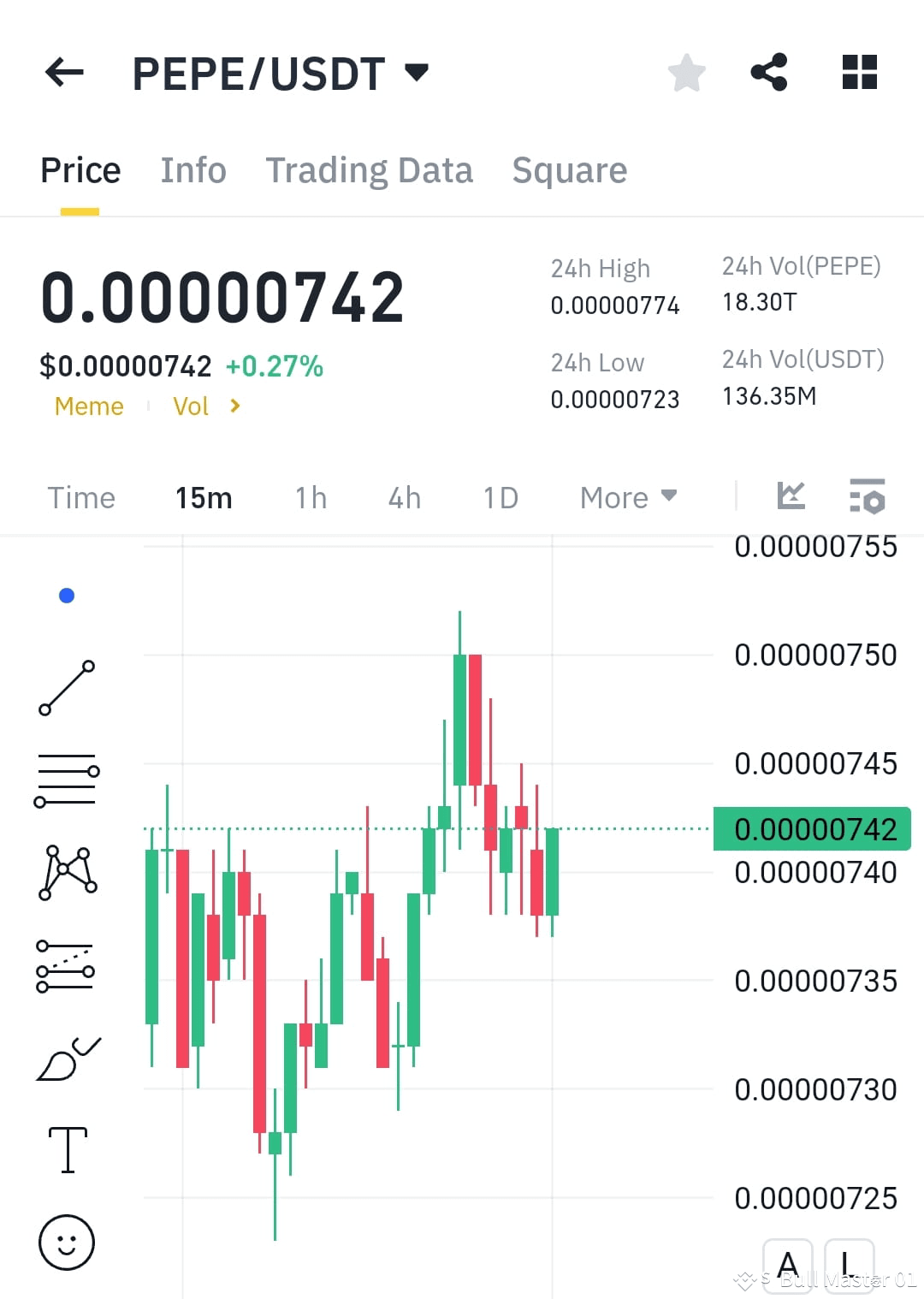Select the 1D timeframe

coord(500,496)
